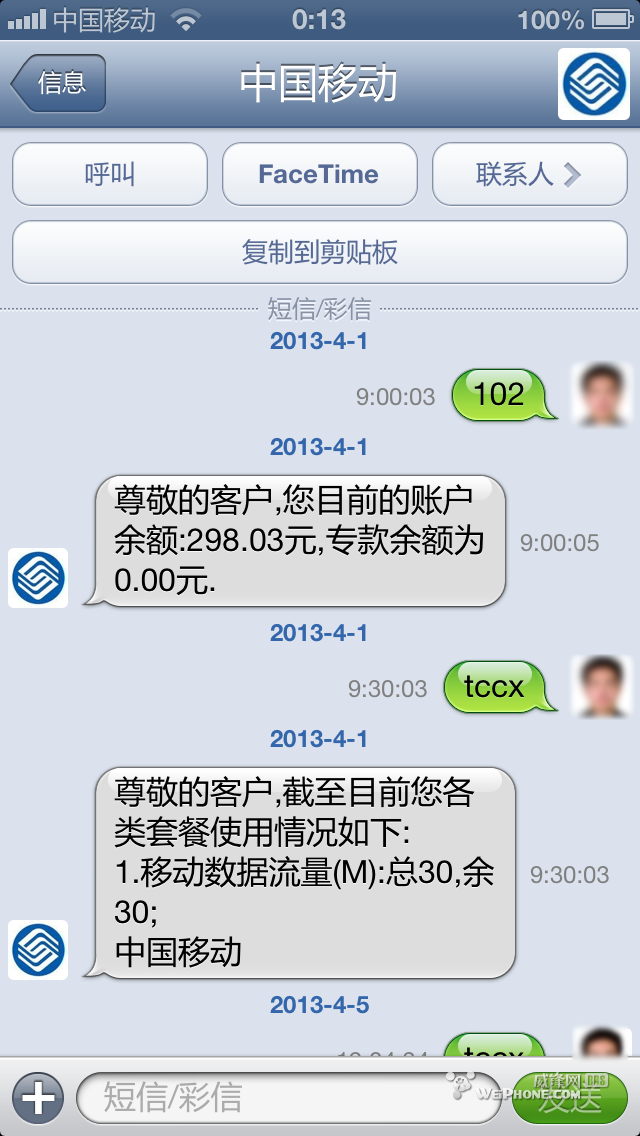Focus the 短信/彩信 message input field
Screen dimensions: 640x1136
pyautogui.click(x=285, y=1098)
